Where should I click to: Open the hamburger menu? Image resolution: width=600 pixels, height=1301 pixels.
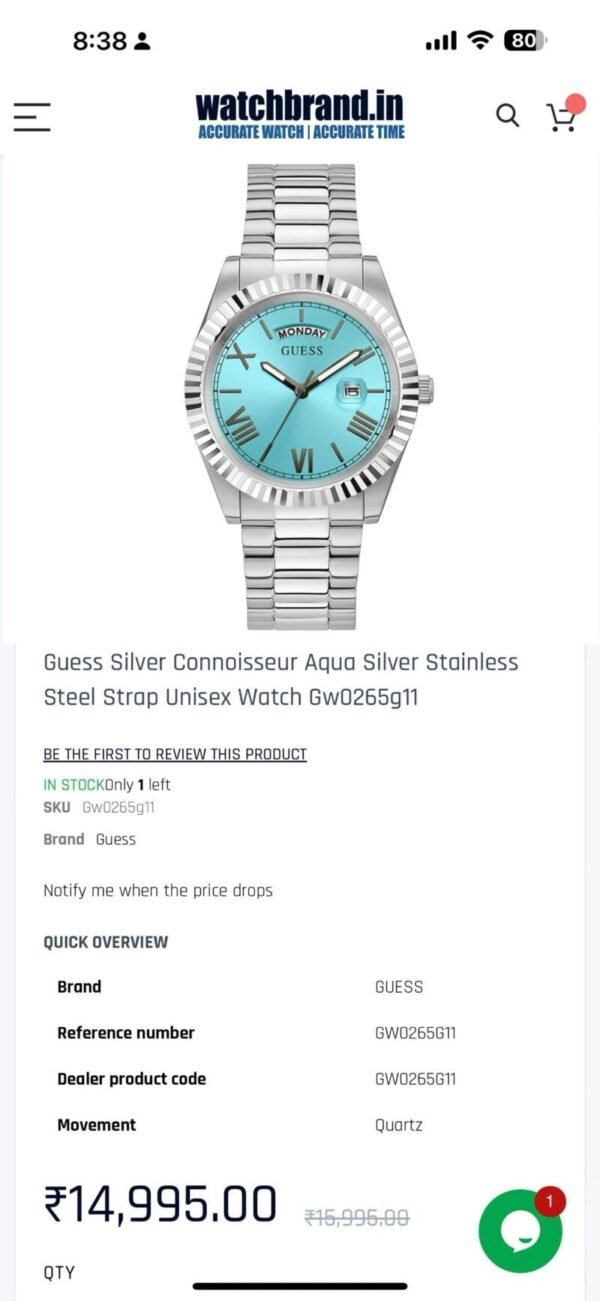32,117
